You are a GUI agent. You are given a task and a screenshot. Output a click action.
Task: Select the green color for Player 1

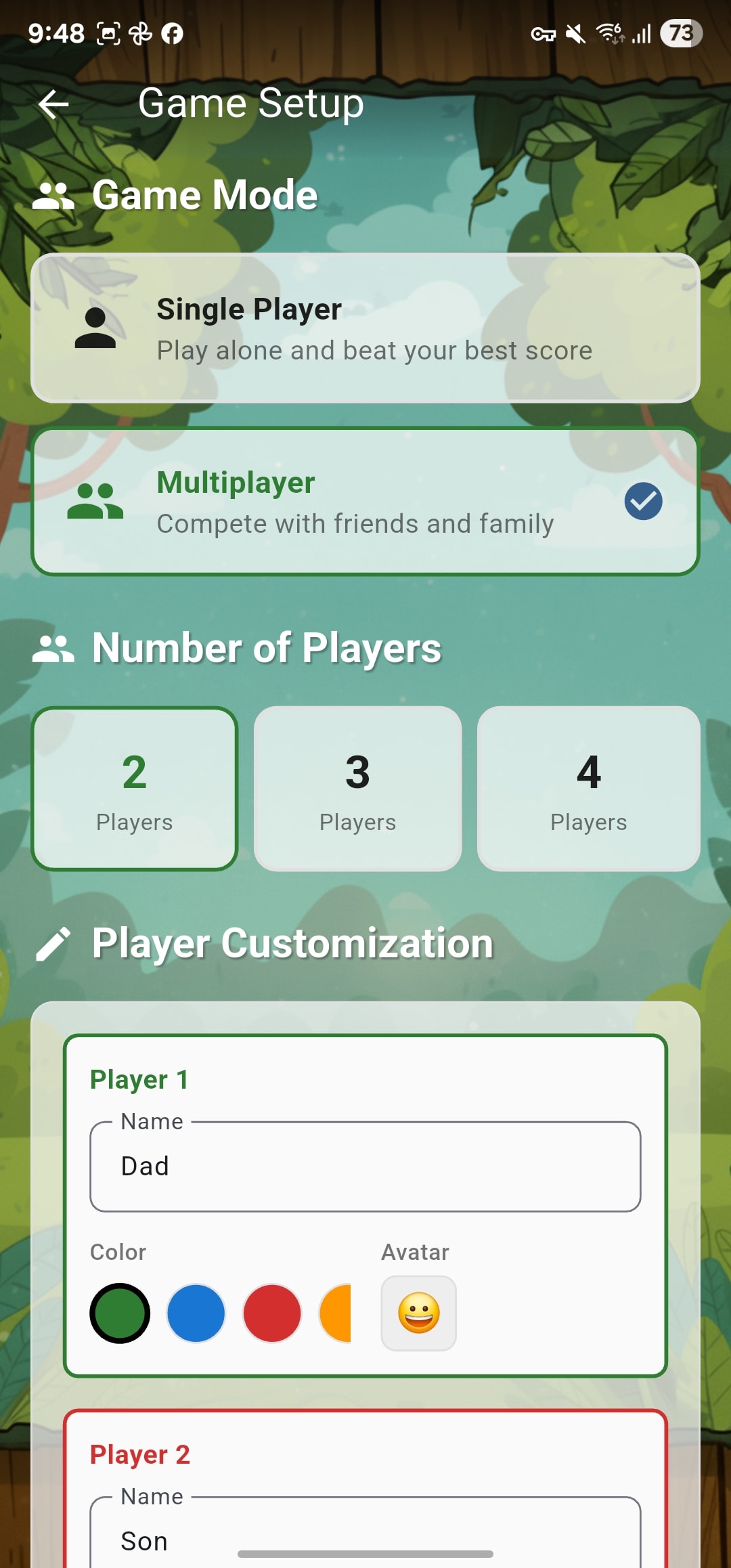120,1313
